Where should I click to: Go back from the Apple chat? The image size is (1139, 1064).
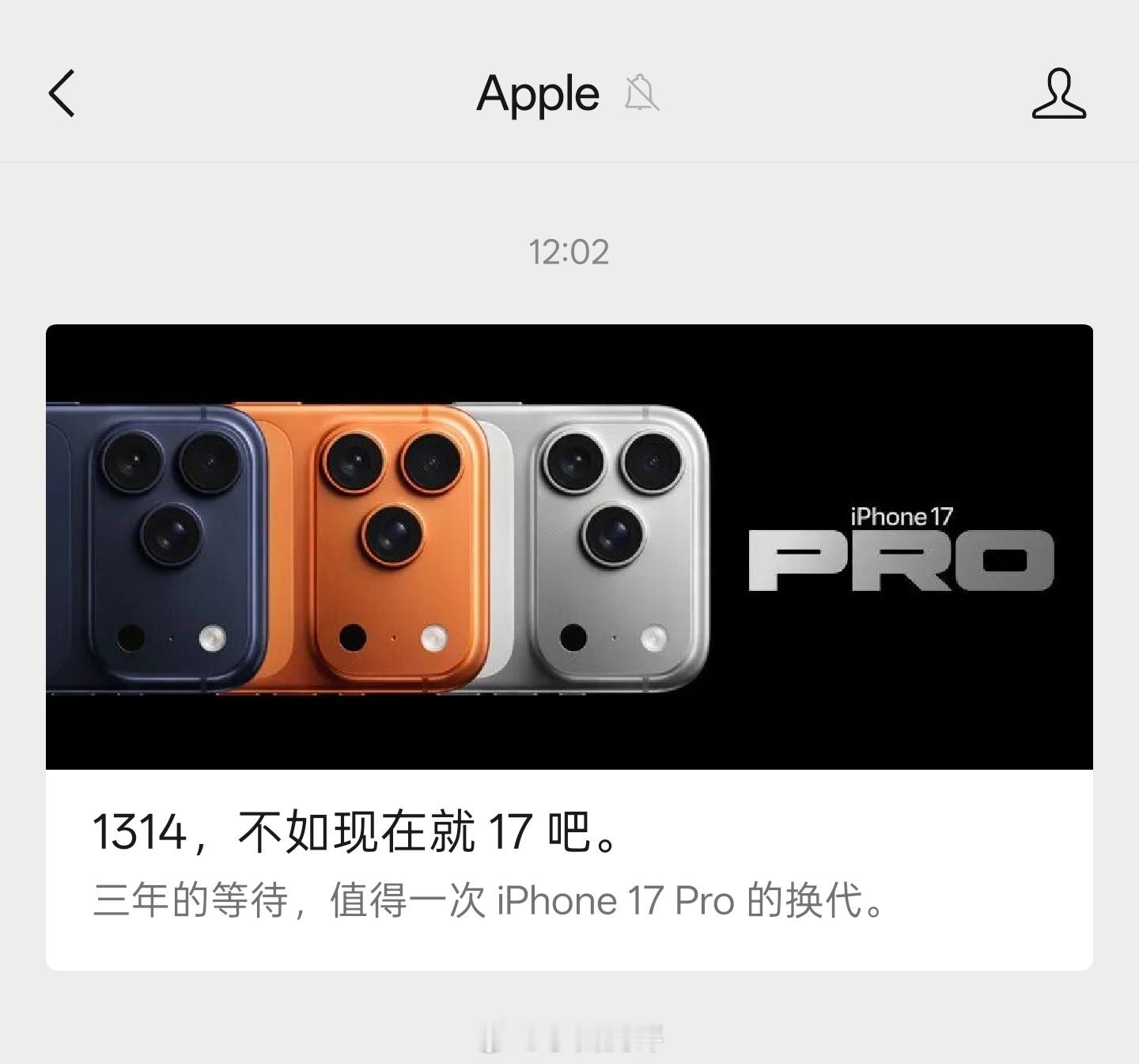coord(62,93)
